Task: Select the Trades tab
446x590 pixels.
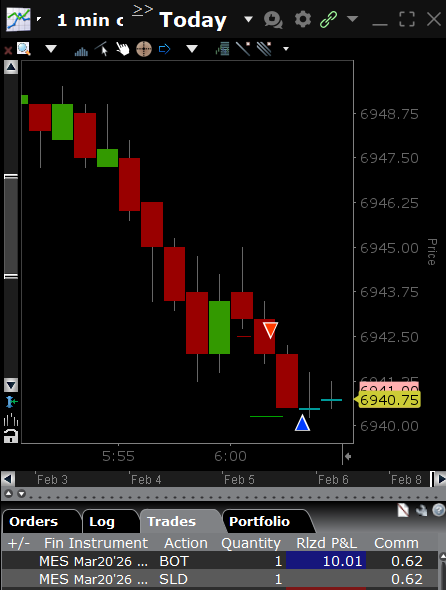Action: point(172,522)
